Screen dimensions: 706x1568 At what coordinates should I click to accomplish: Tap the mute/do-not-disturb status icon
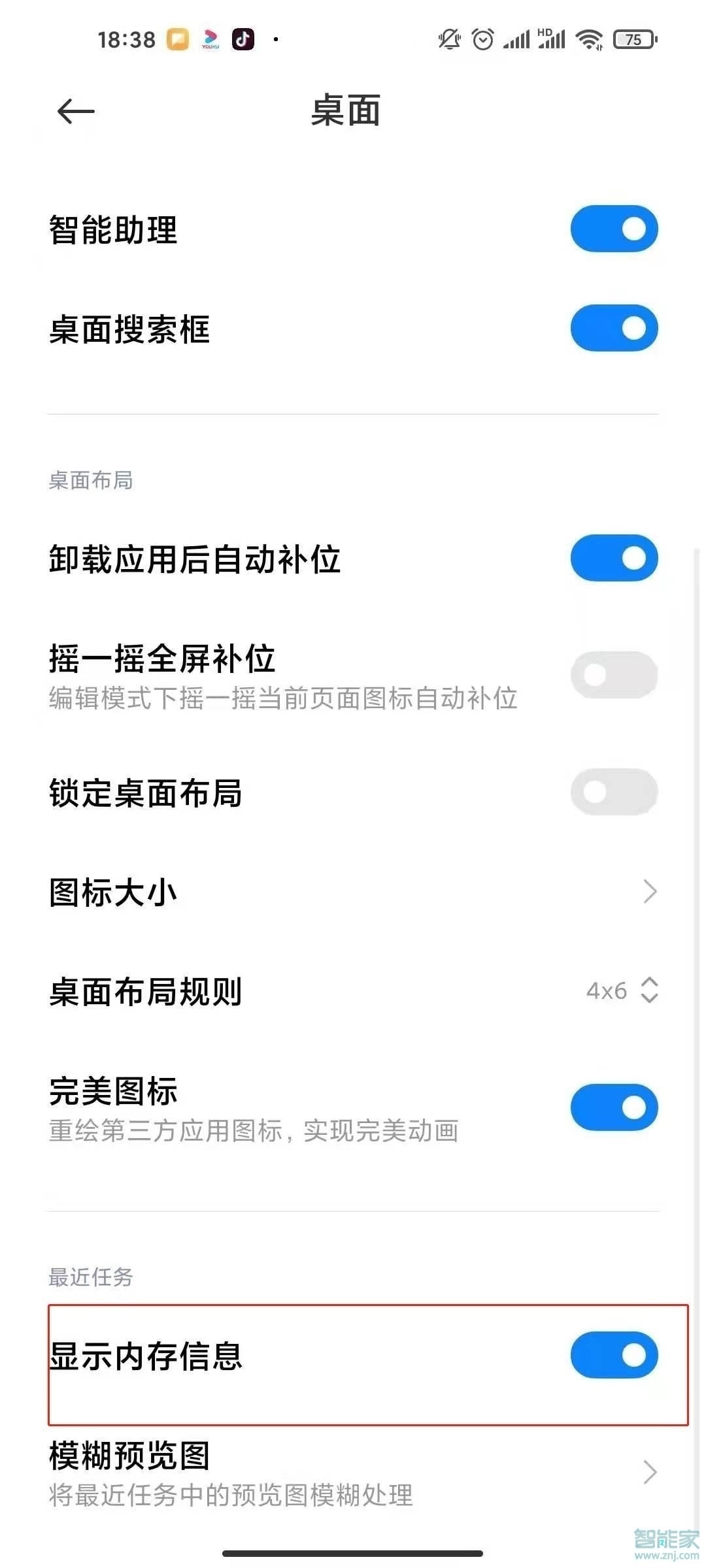click(x=448, y=39)
